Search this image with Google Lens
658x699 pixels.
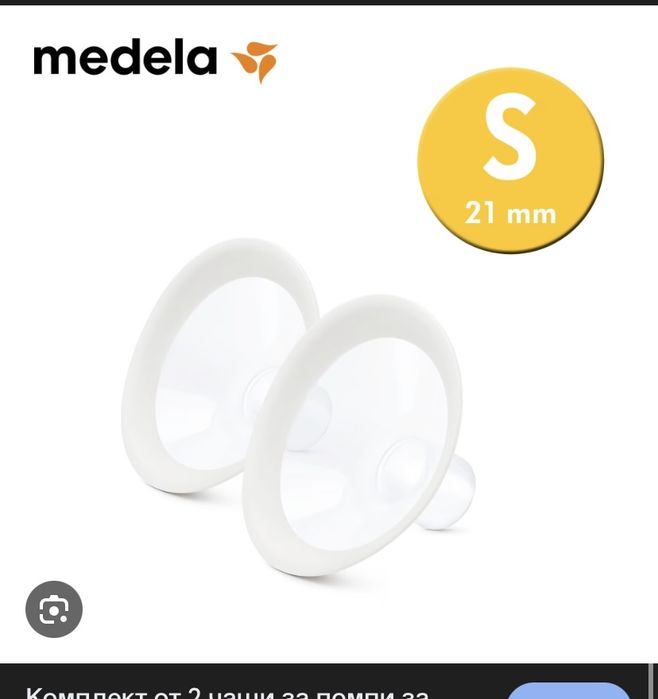tap(54, 609)
